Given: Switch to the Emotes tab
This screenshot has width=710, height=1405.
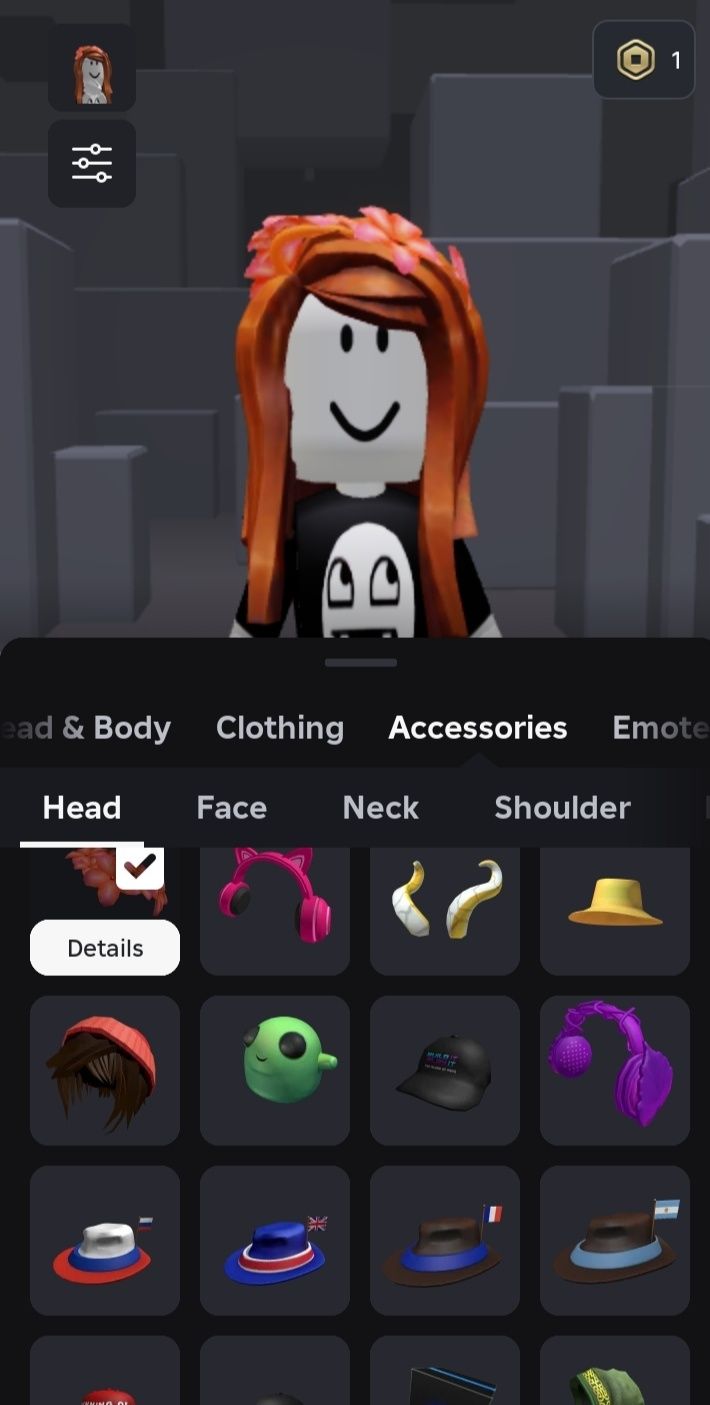Looking at the screenshot, I should [659, 727].
